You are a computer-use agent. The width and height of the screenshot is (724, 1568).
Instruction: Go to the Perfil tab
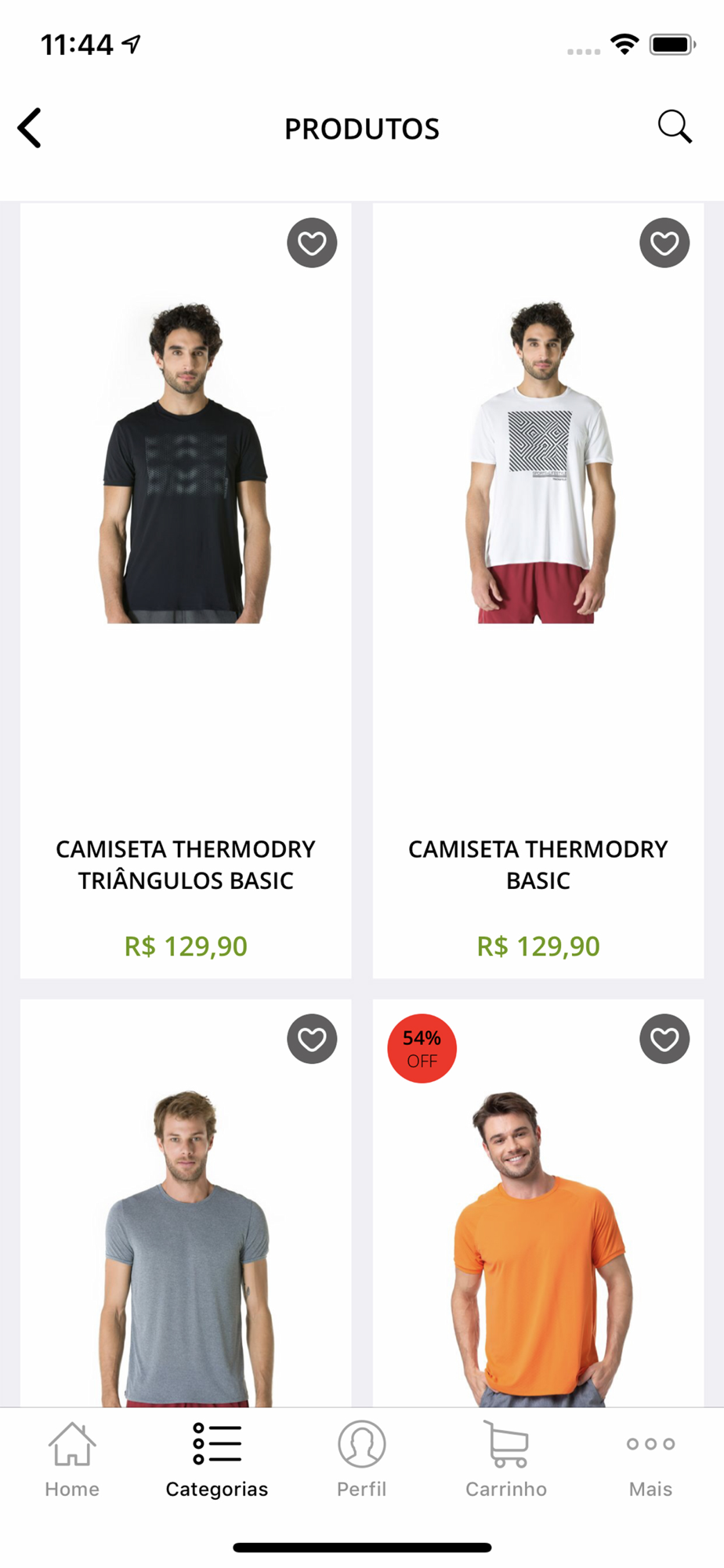[362, 1460]
